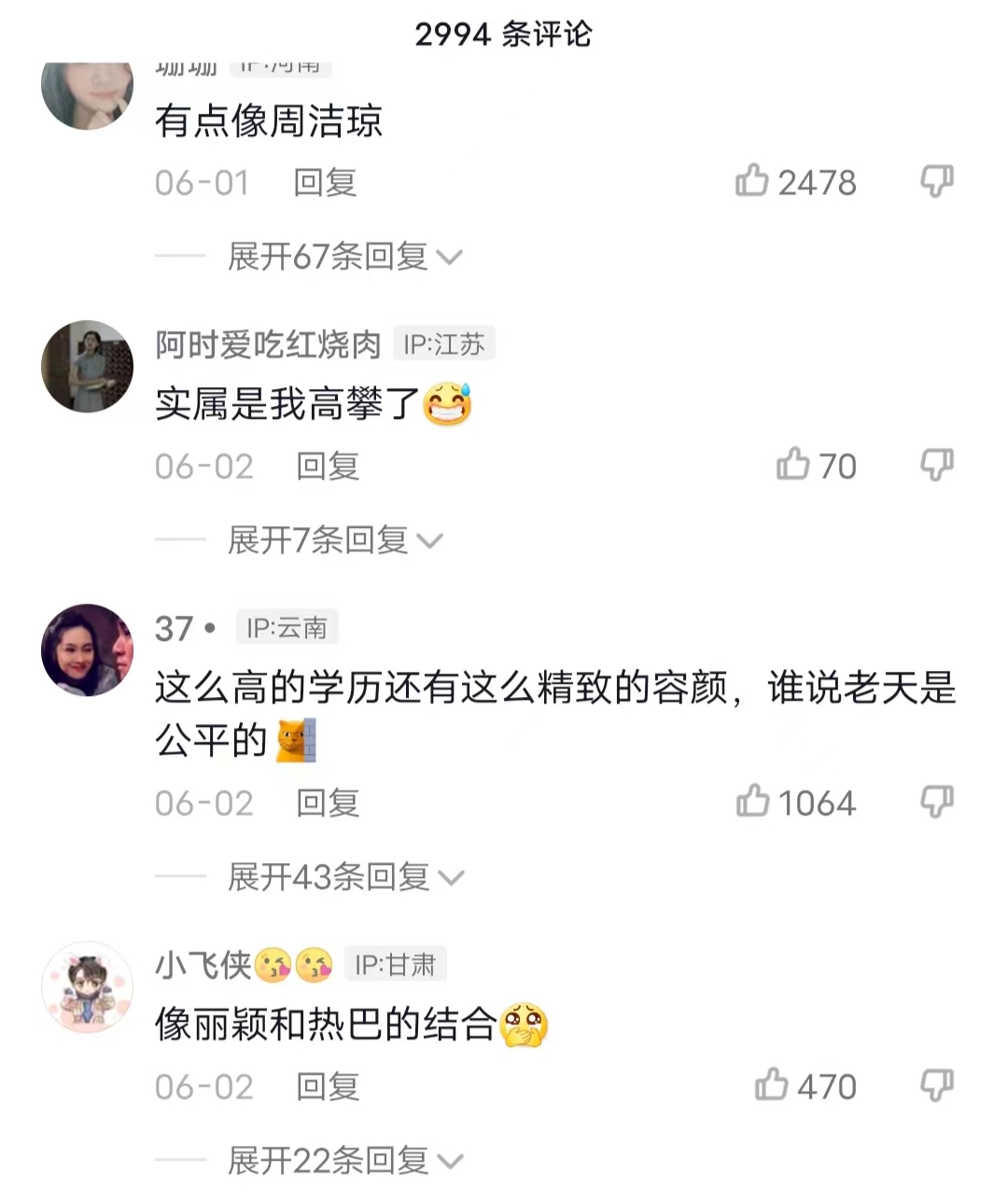Click the dislike icon next to 470 likes

click(936, 1085)
